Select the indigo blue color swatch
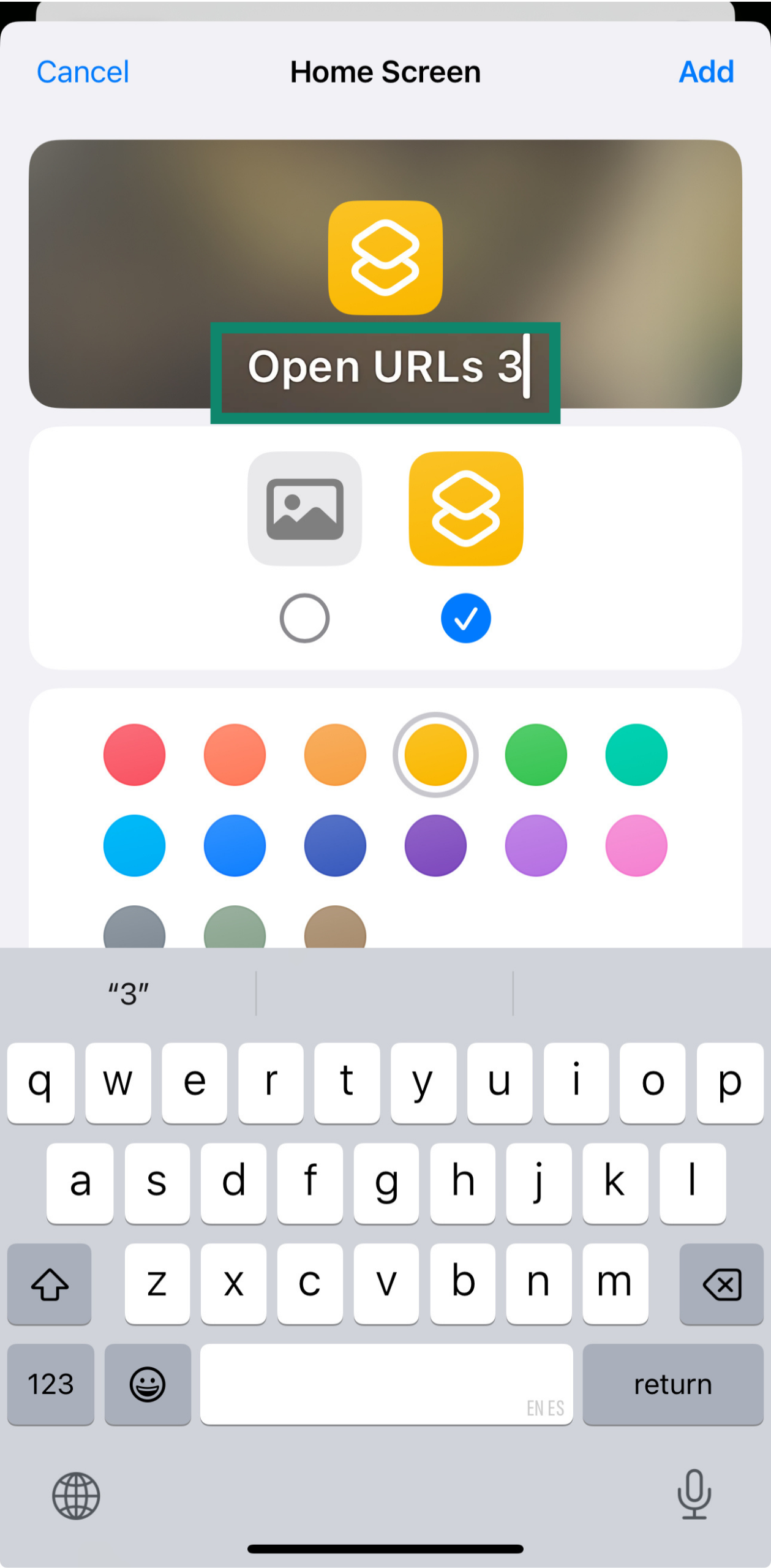Image resolution: width=771 pixels, height=1568 pixels. (335, 845)
